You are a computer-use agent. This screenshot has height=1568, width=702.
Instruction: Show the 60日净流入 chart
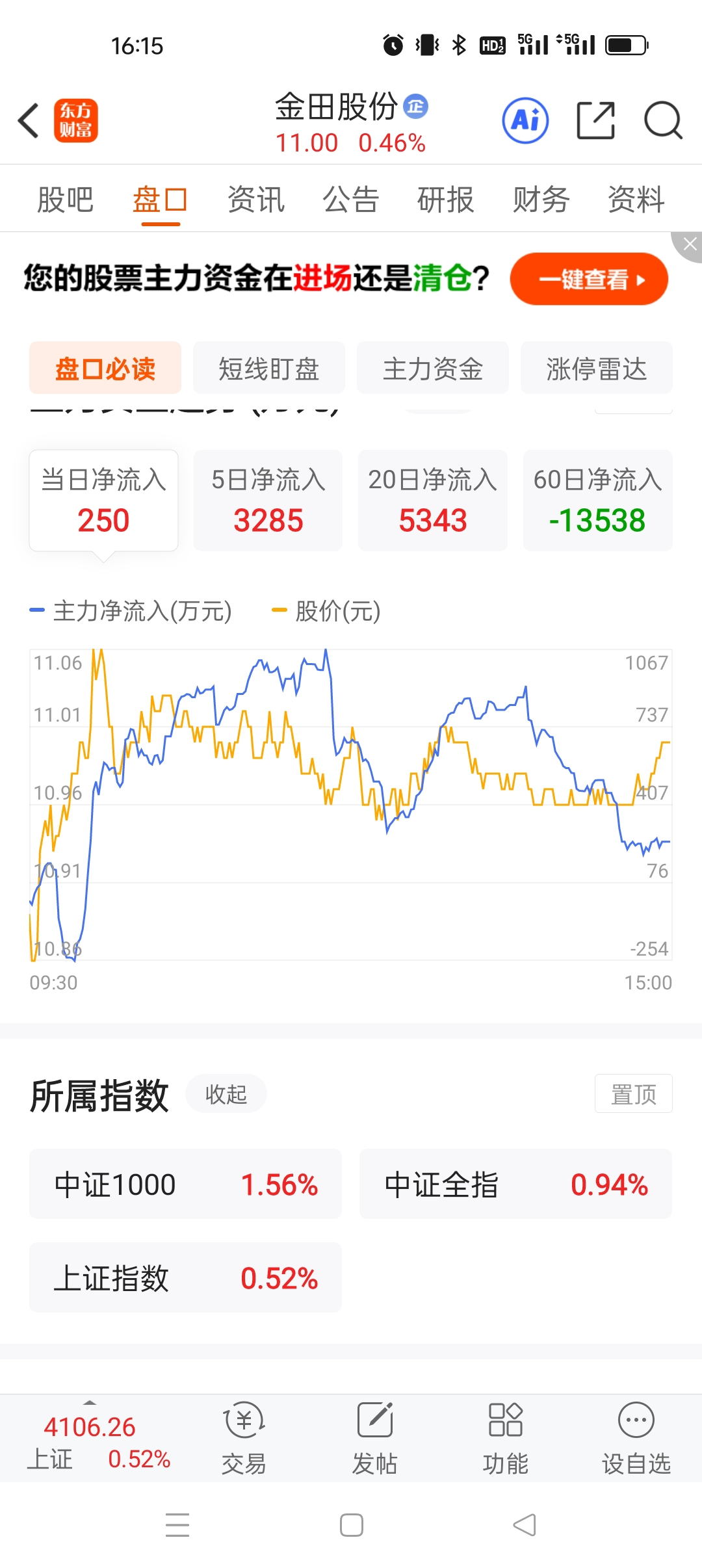coord(598,501)
